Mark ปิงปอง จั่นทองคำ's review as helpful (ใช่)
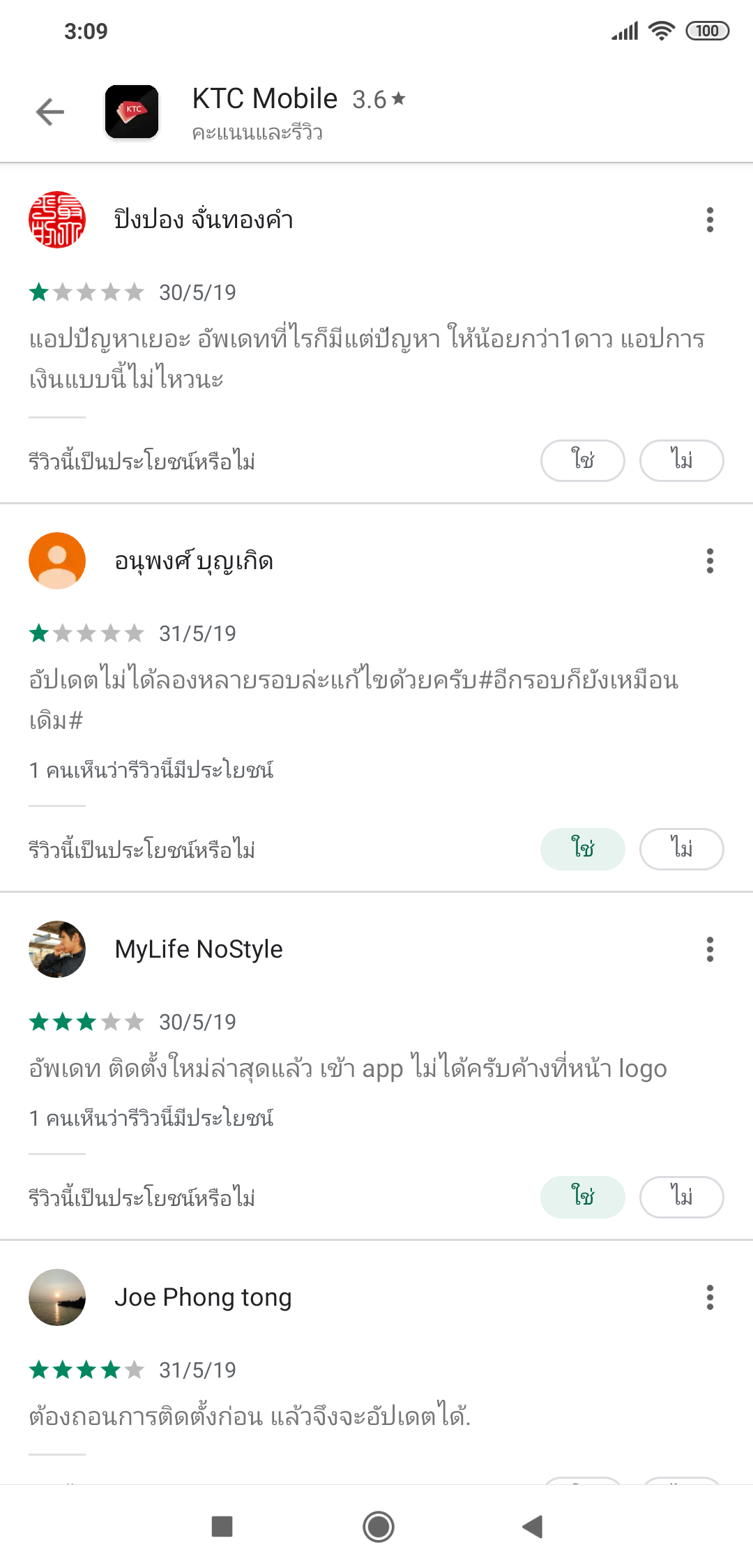The image size is (753, 1568). (x=582, y=460)
